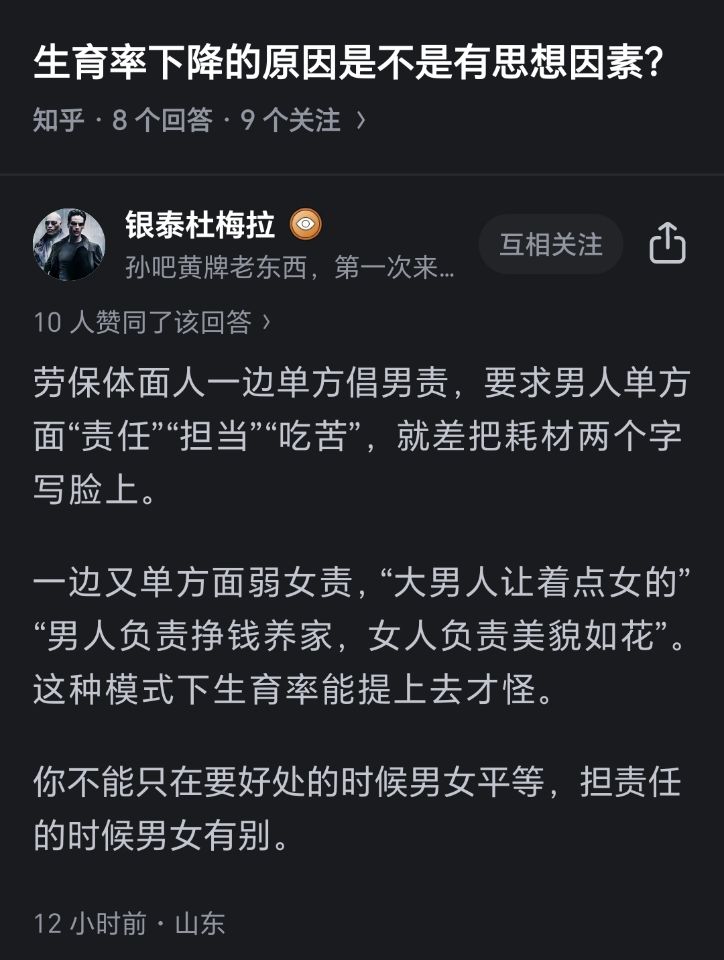Open 银泰杜梅拉's profile avatar
This screenshot has width=724, height=960.
pos(69,244)
